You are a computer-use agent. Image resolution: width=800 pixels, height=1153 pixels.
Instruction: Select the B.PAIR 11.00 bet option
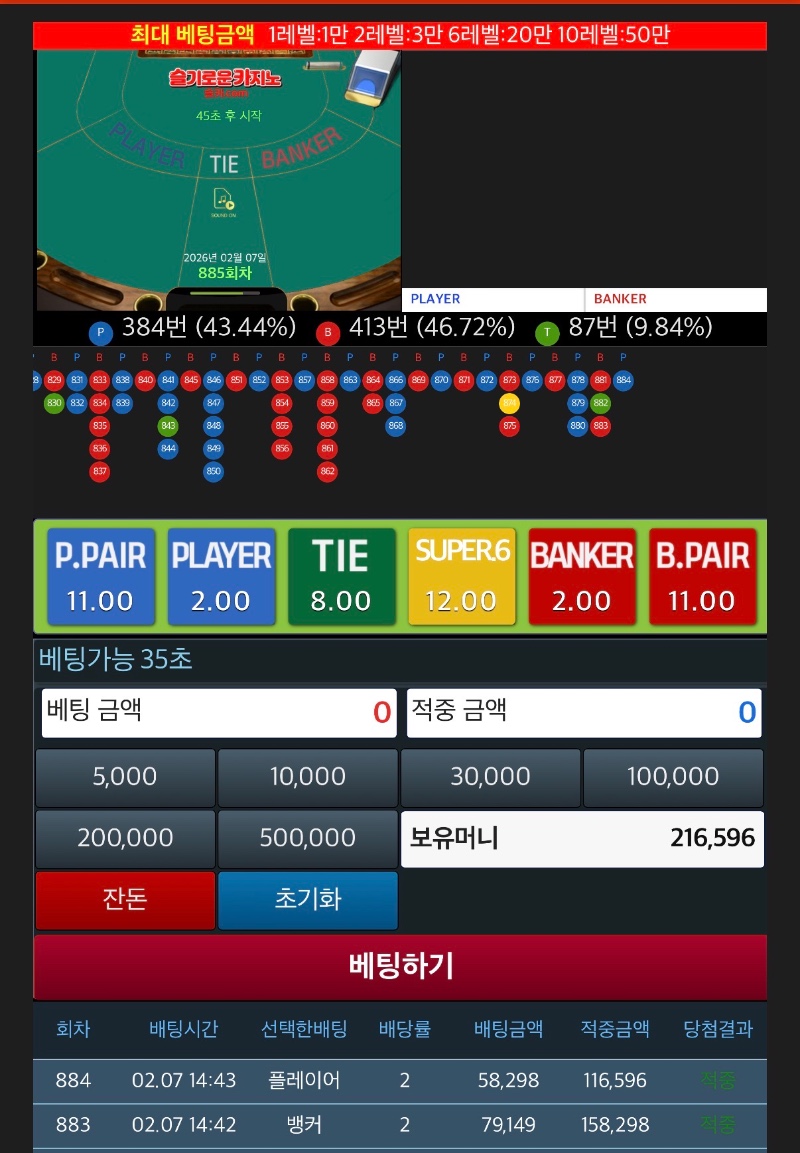702,576
